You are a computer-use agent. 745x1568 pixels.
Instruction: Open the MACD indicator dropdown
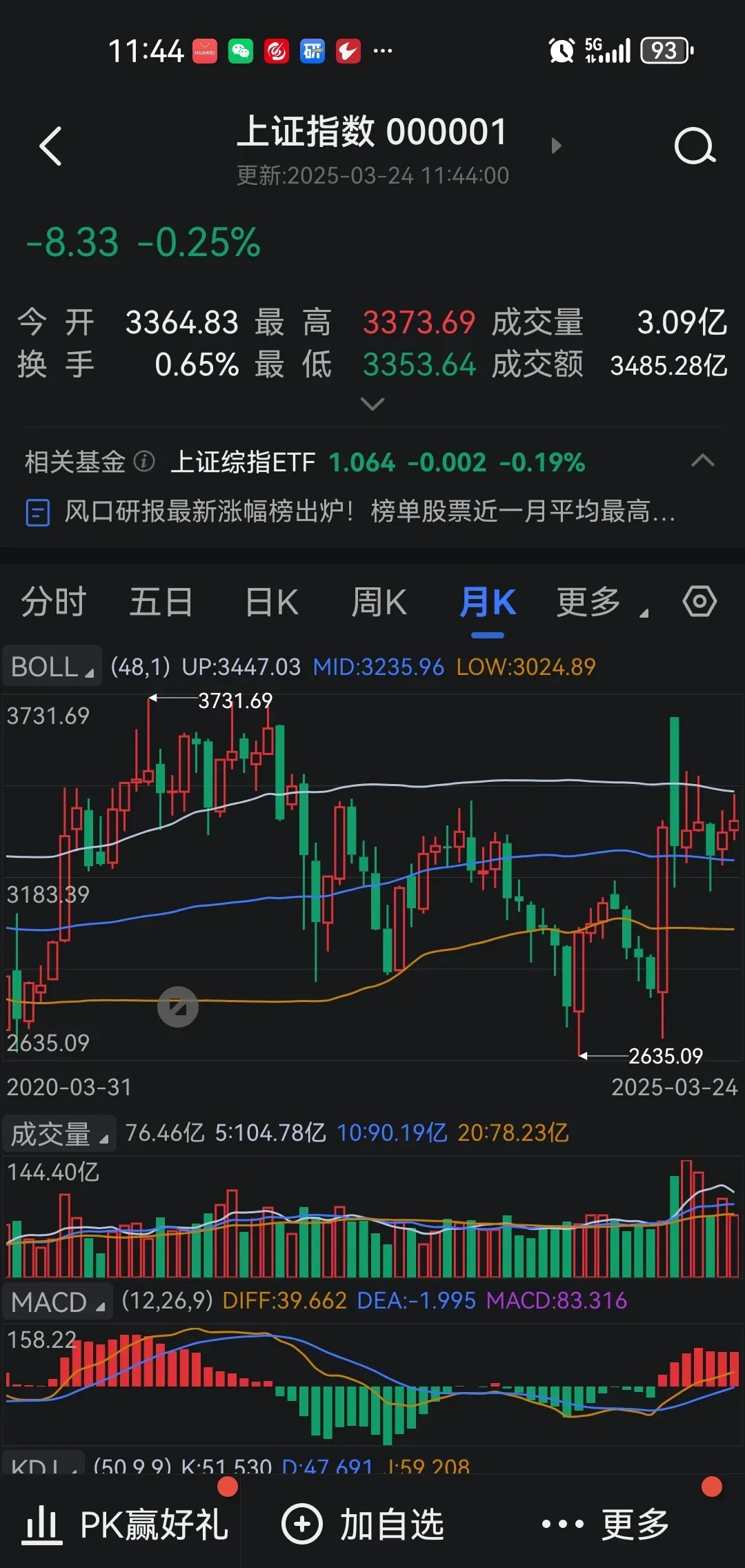(x=57, y=1300)
